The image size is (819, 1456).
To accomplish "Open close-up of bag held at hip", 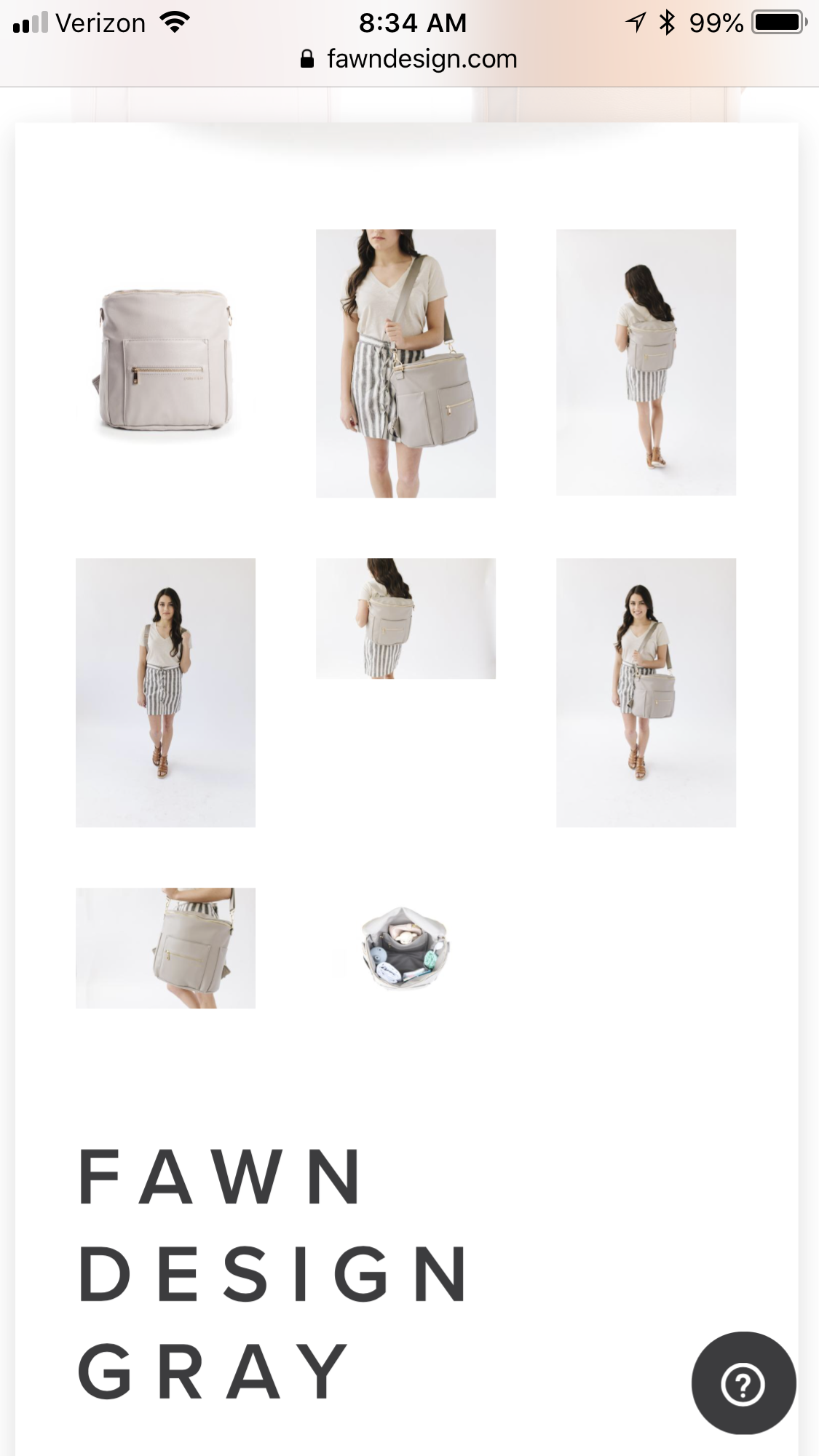I will coord(165,947).
